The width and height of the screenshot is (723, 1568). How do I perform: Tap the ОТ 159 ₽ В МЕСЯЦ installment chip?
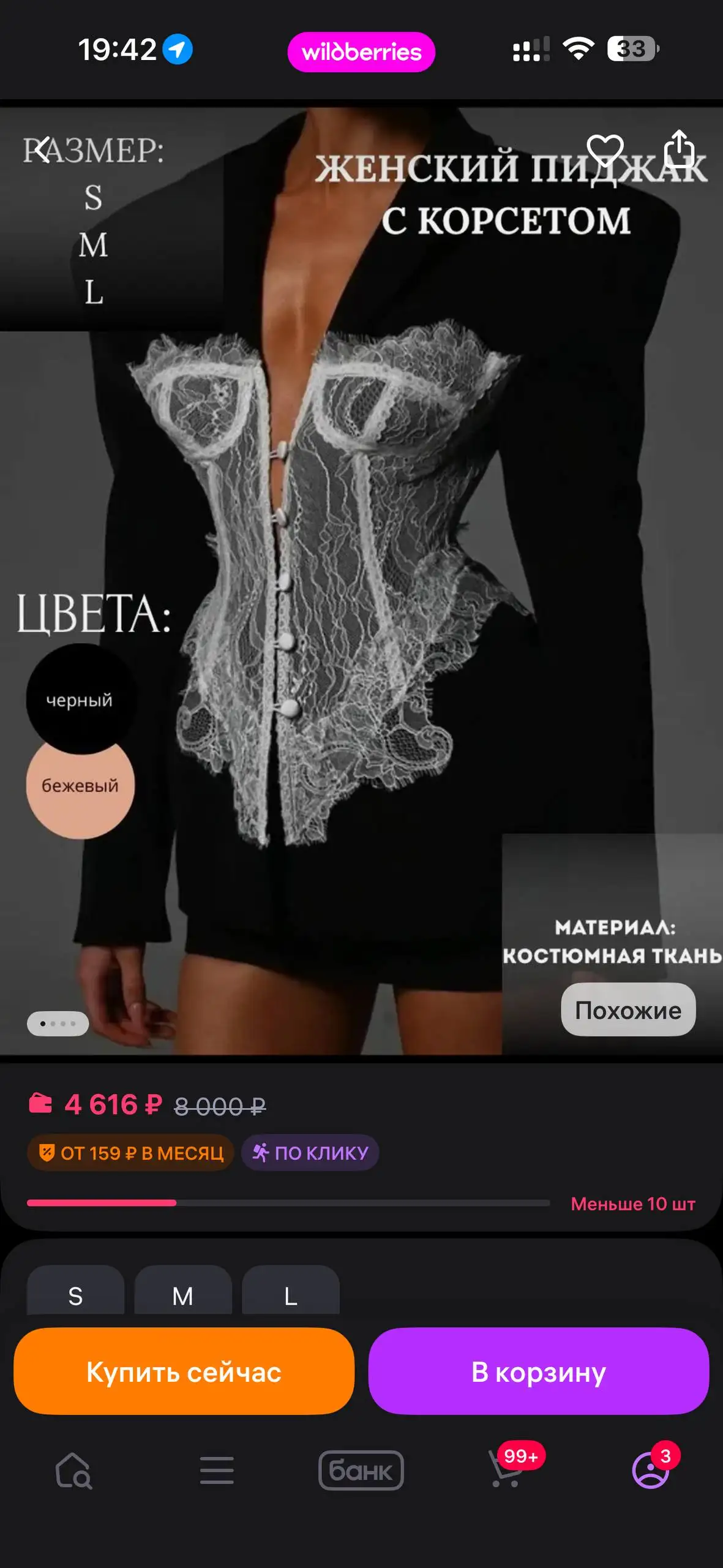pos(130,1153)
